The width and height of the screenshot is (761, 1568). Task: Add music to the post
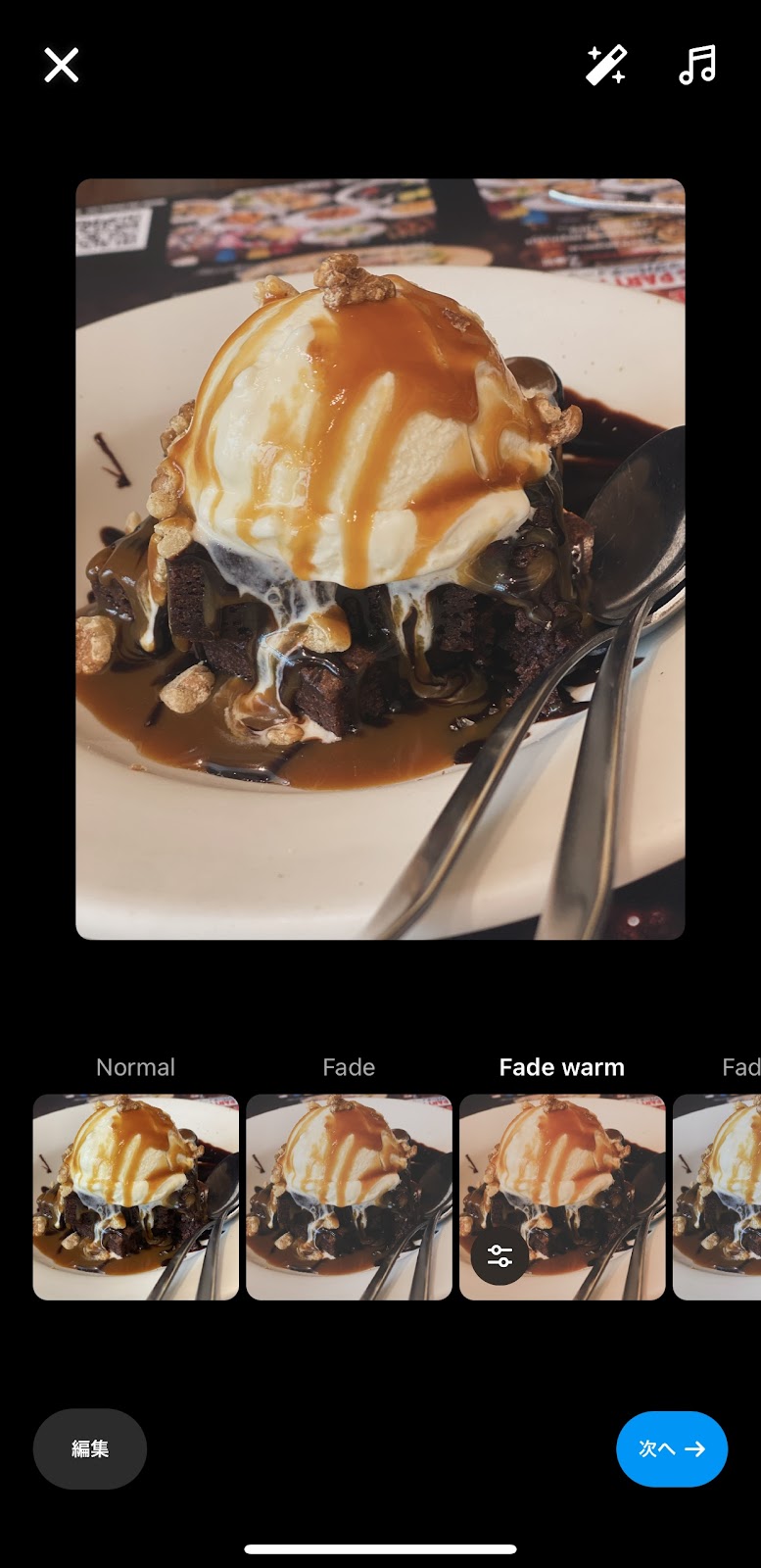tap(697, 66)
